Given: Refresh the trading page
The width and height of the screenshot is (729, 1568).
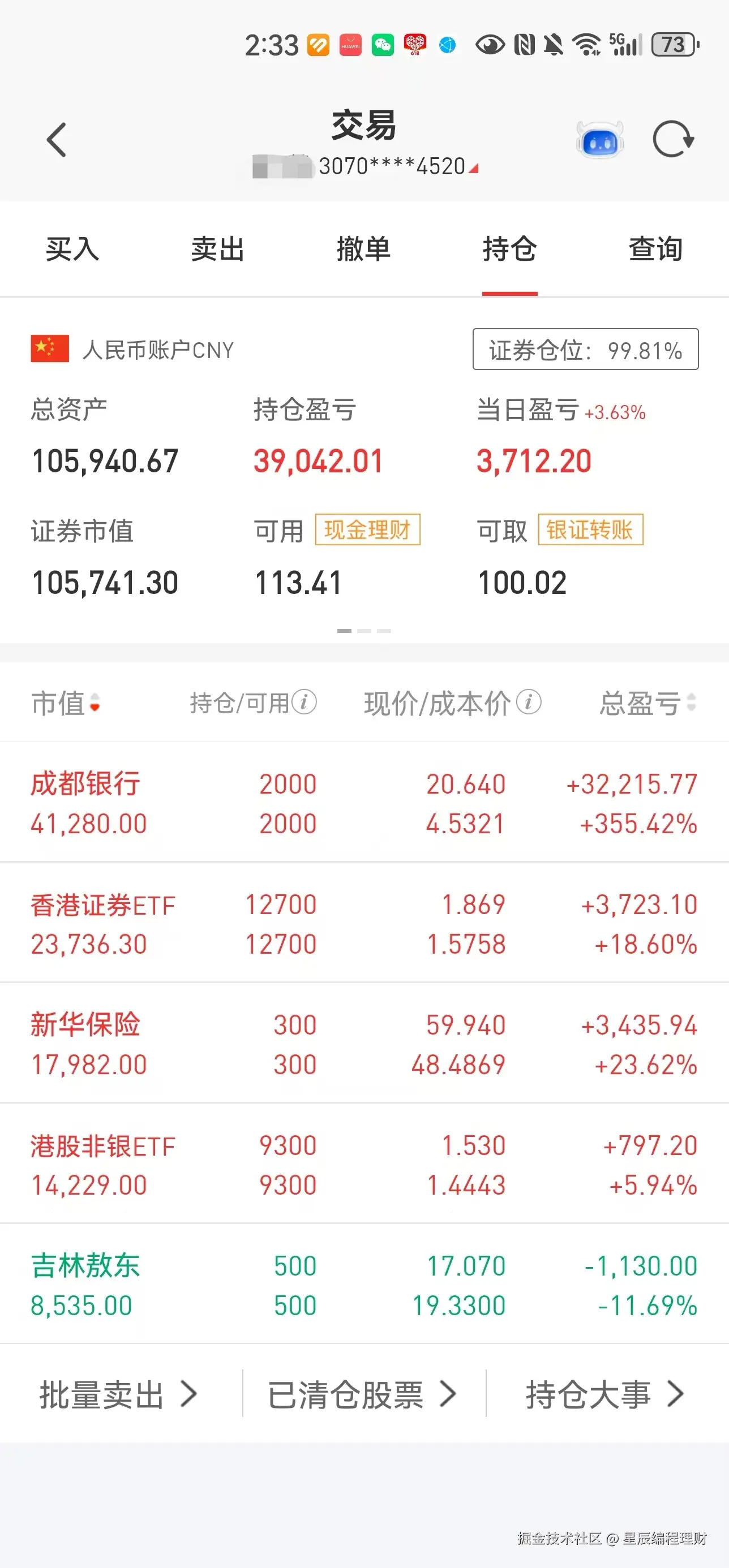Looking at the screenshot, I should click(x=673, y=139).
